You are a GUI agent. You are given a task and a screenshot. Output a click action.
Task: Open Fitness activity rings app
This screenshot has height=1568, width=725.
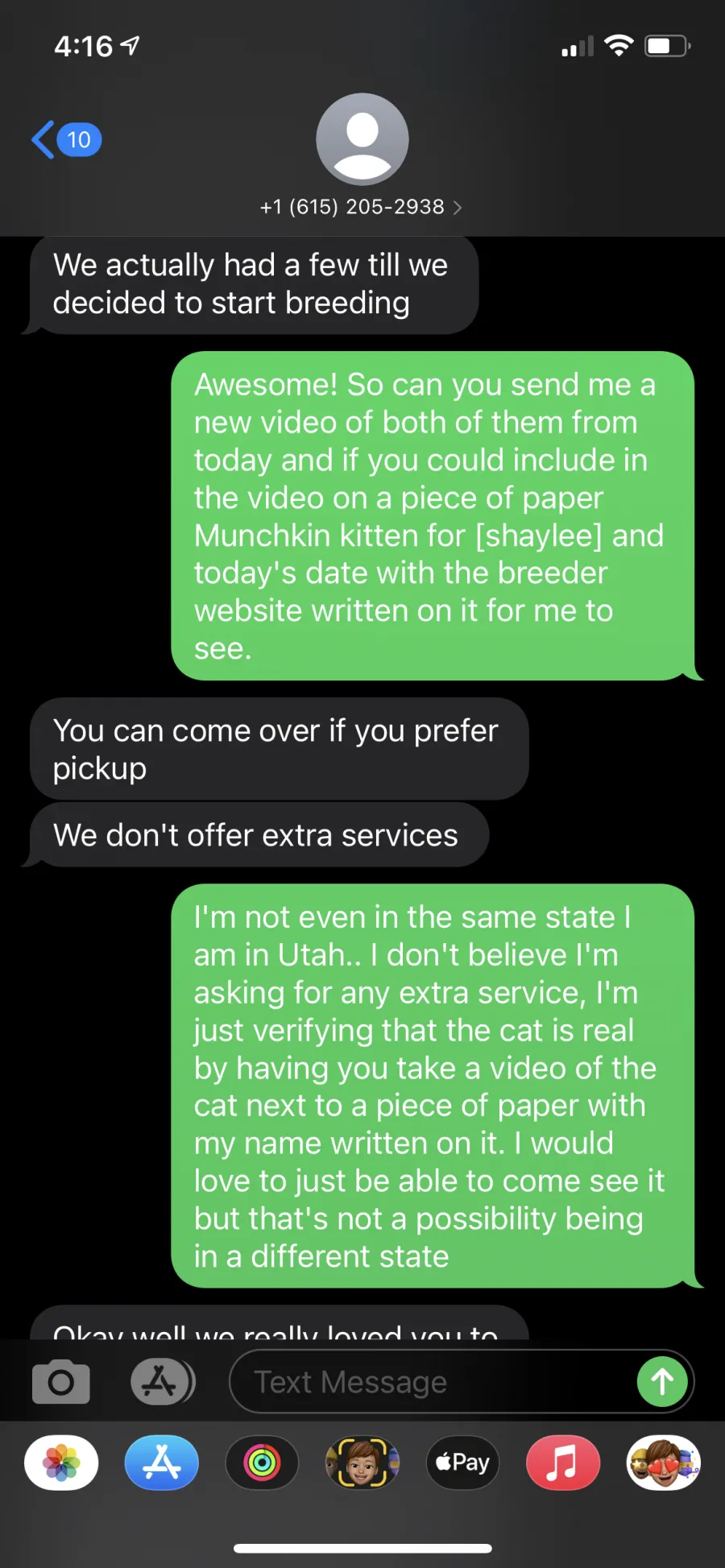pos(262,1463)
